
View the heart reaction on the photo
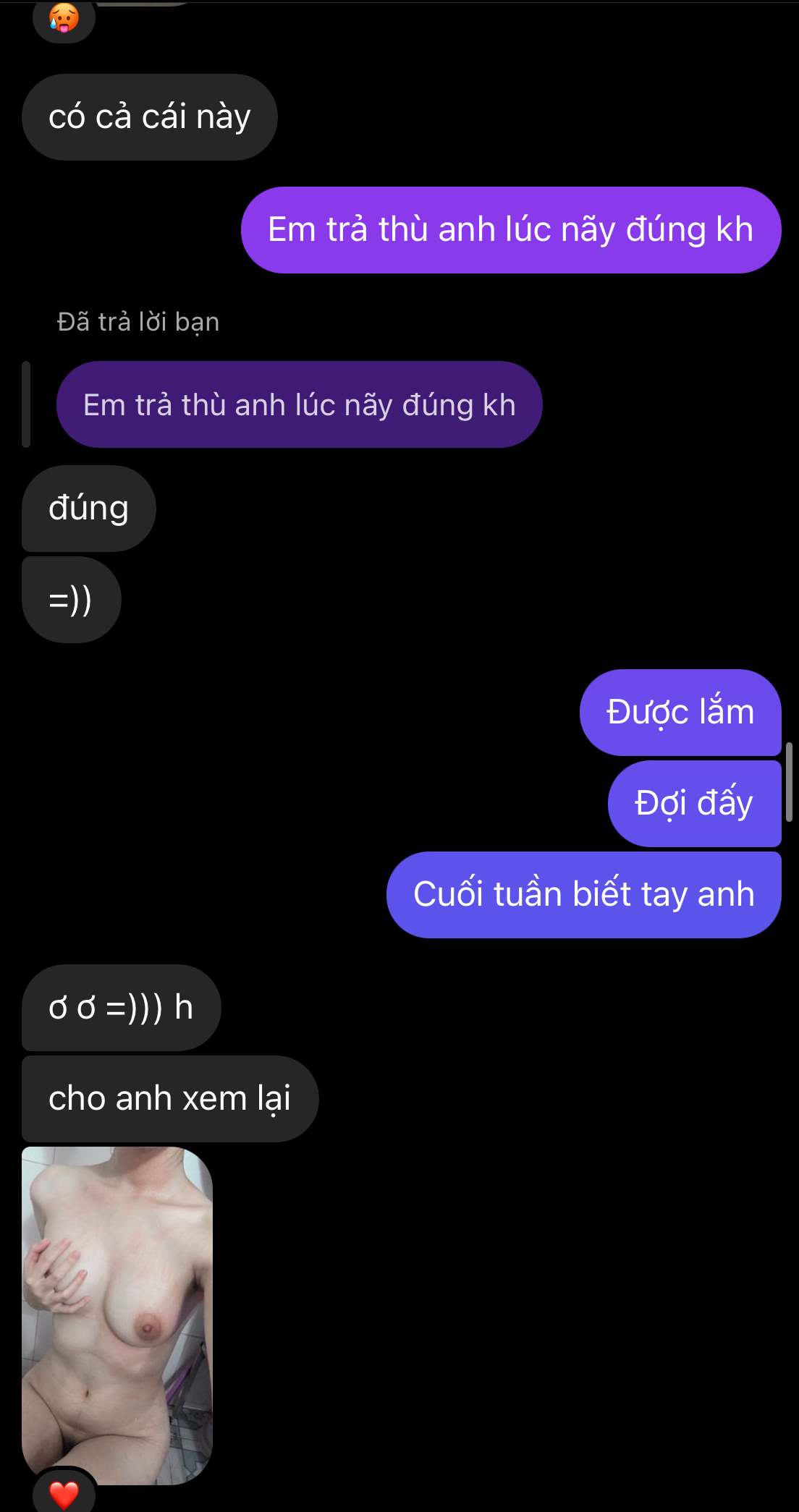click(x=64, y=1493)
